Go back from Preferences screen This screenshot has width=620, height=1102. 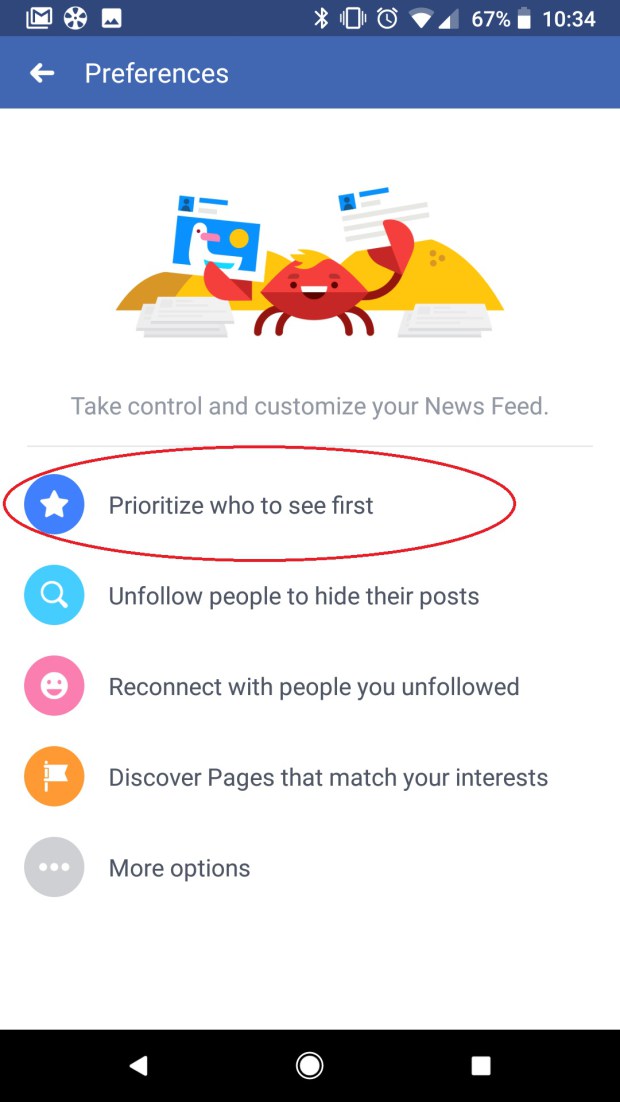[42, 73]
